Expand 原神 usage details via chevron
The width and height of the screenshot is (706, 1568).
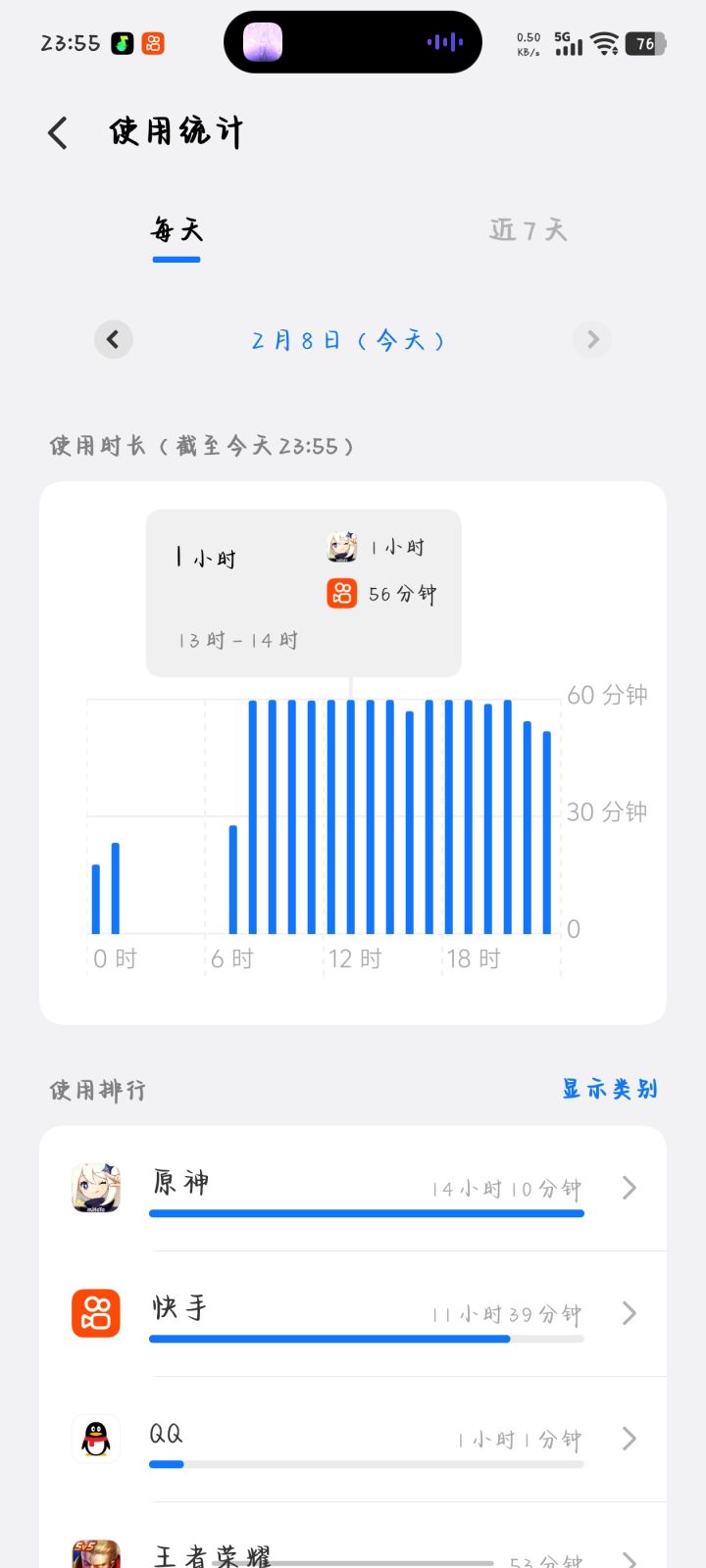click(629, 1187)
